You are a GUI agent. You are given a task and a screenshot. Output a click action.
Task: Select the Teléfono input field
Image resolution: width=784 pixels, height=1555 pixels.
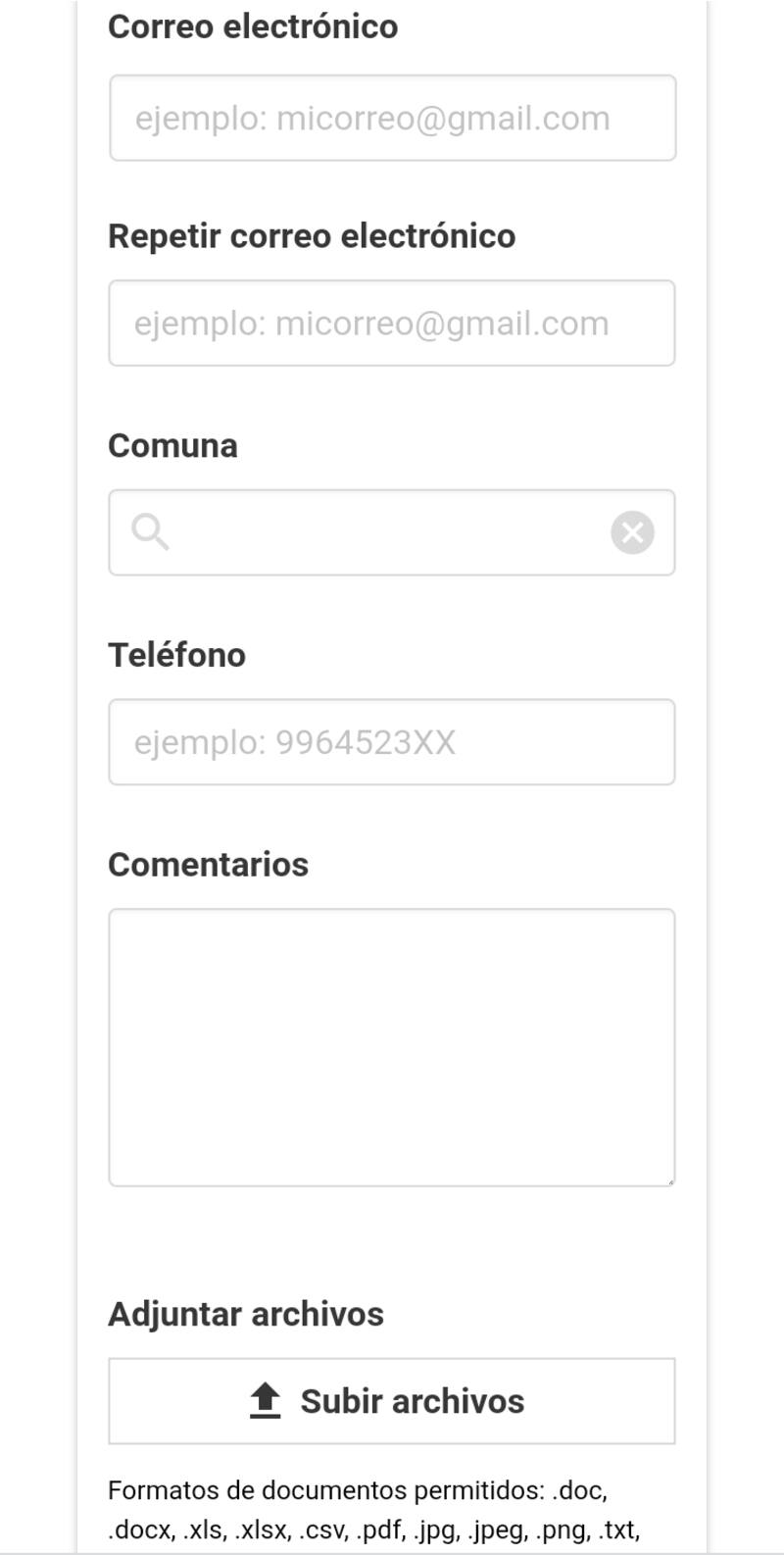(392, 742)
